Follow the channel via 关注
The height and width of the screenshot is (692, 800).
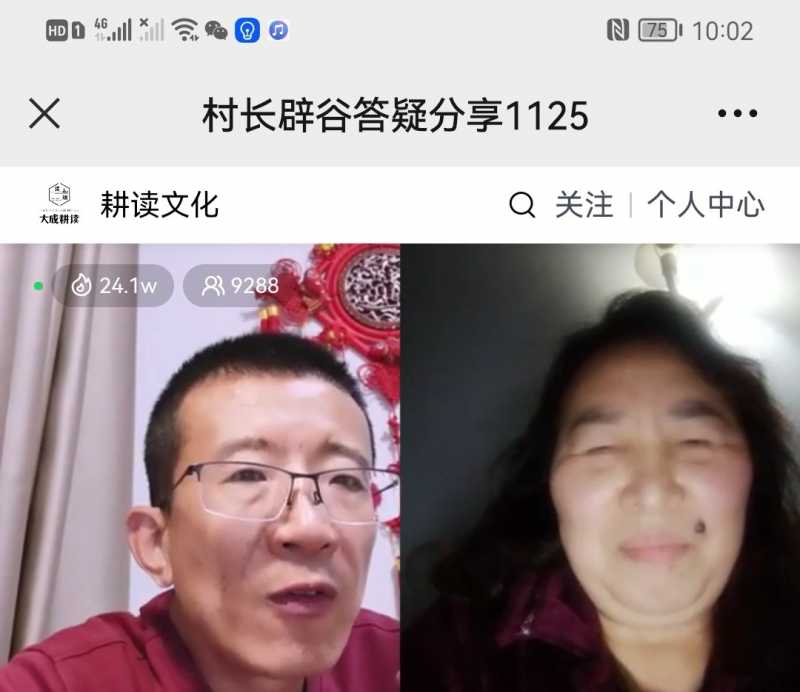coord(584,206)
